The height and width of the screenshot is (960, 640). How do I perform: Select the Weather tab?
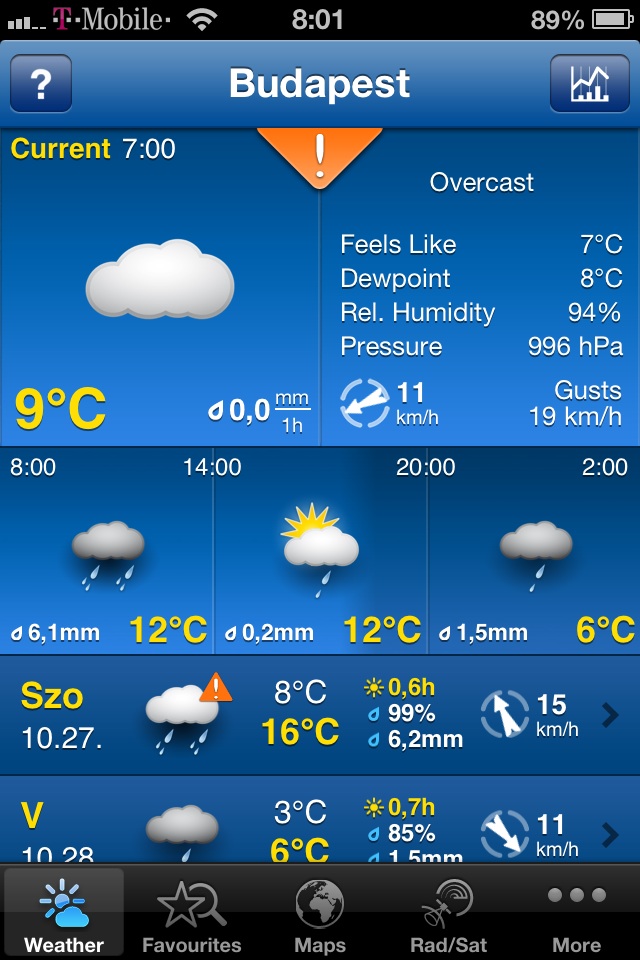[x=64, y=912]
